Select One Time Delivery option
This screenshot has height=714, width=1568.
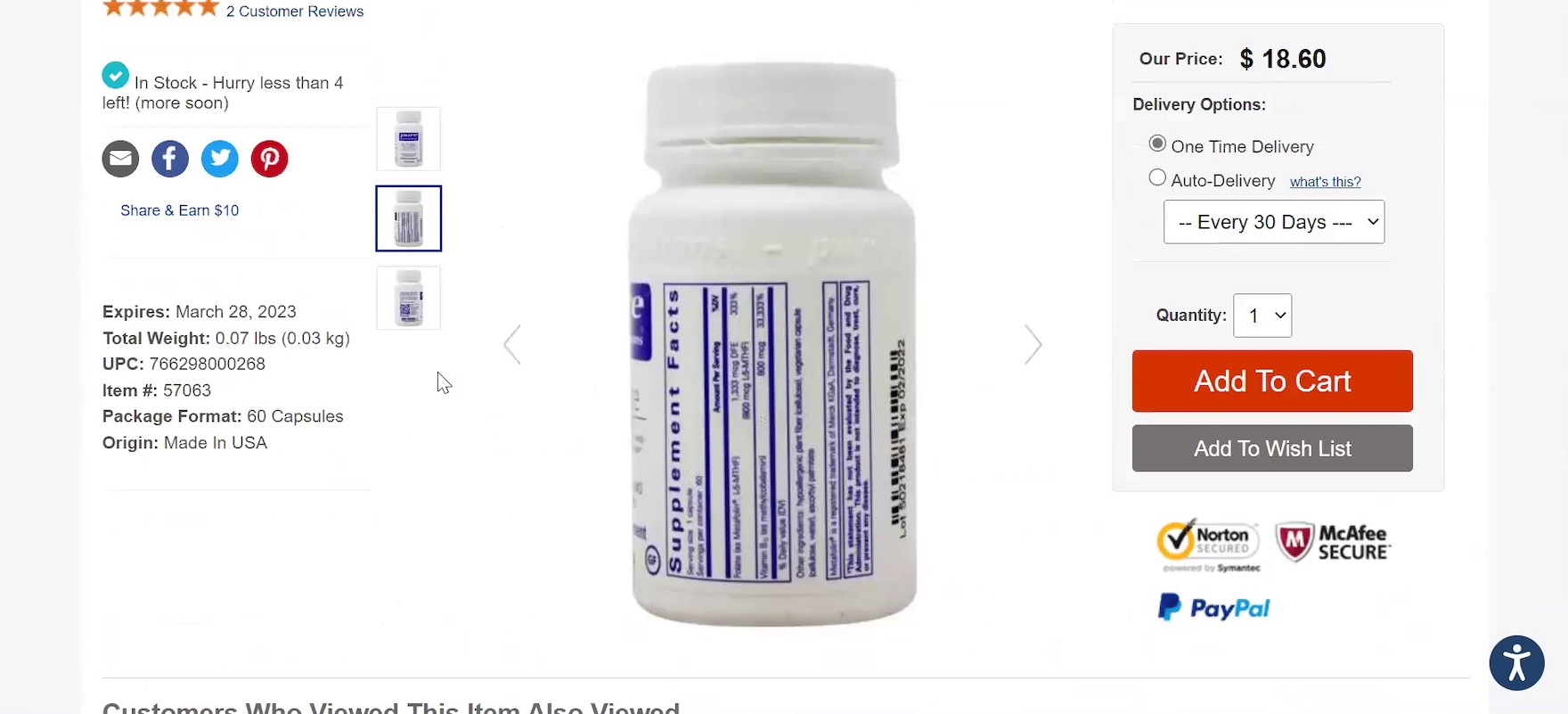click(x=1157, y=144)
